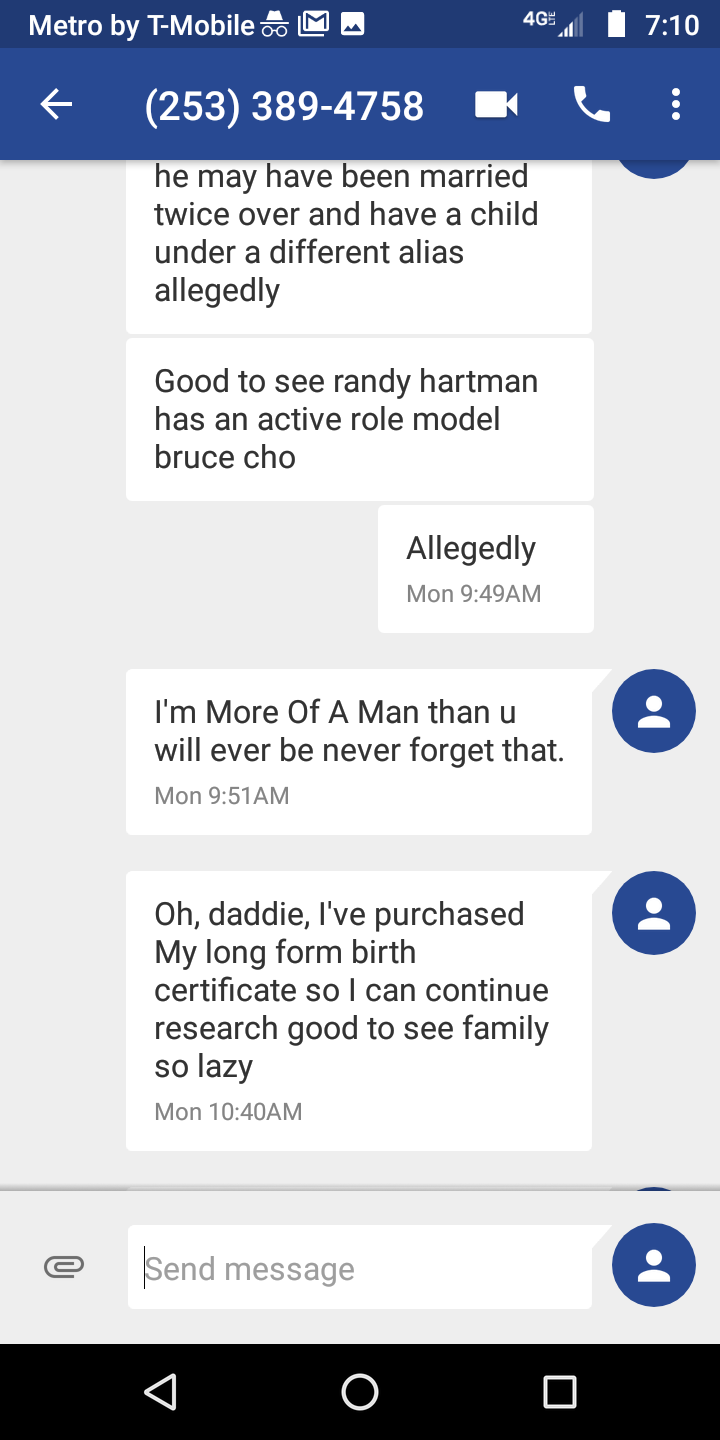Screen dimensions: 720x1440
Task: Open contact avatar beside birth certificate message
Action: (654, 913)
